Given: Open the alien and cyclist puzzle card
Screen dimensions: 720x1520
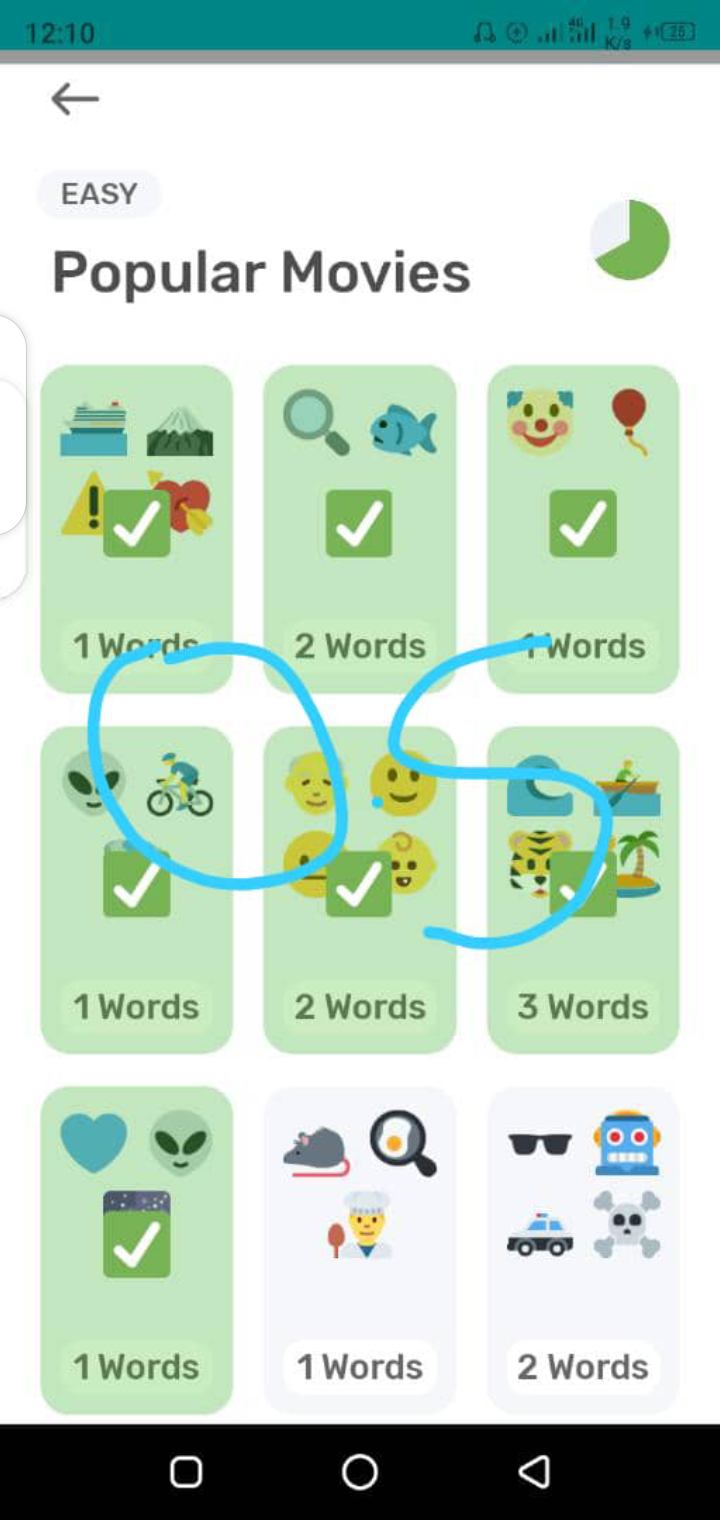Looking at the screenshot, I should tap(137, 889).
